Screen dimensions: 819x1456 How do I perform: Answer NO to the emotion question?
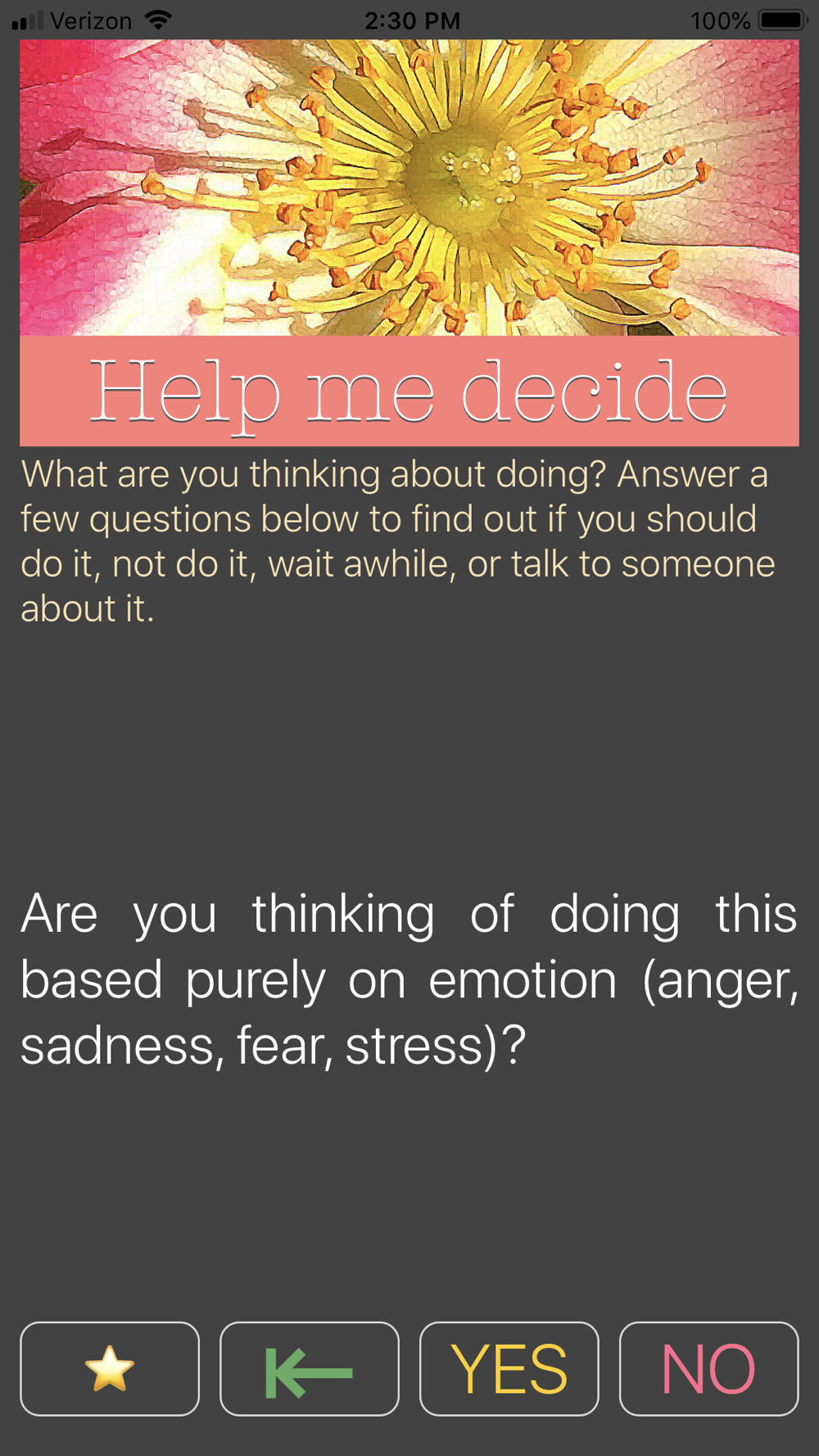(x=709, y=1368)
